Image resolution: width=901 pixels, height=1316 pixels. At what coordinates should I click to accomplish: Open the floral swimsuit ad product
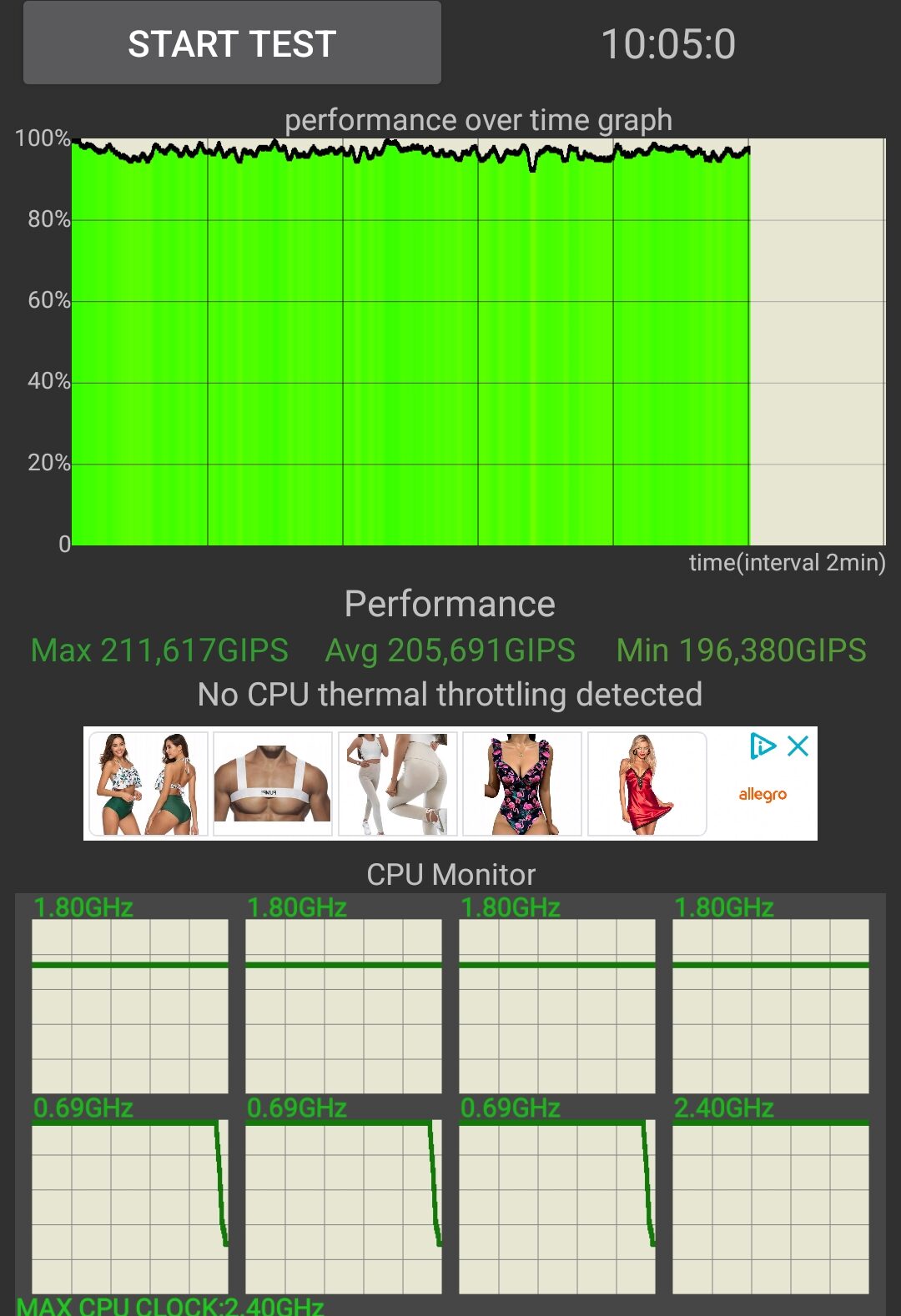tap(521, 784)
